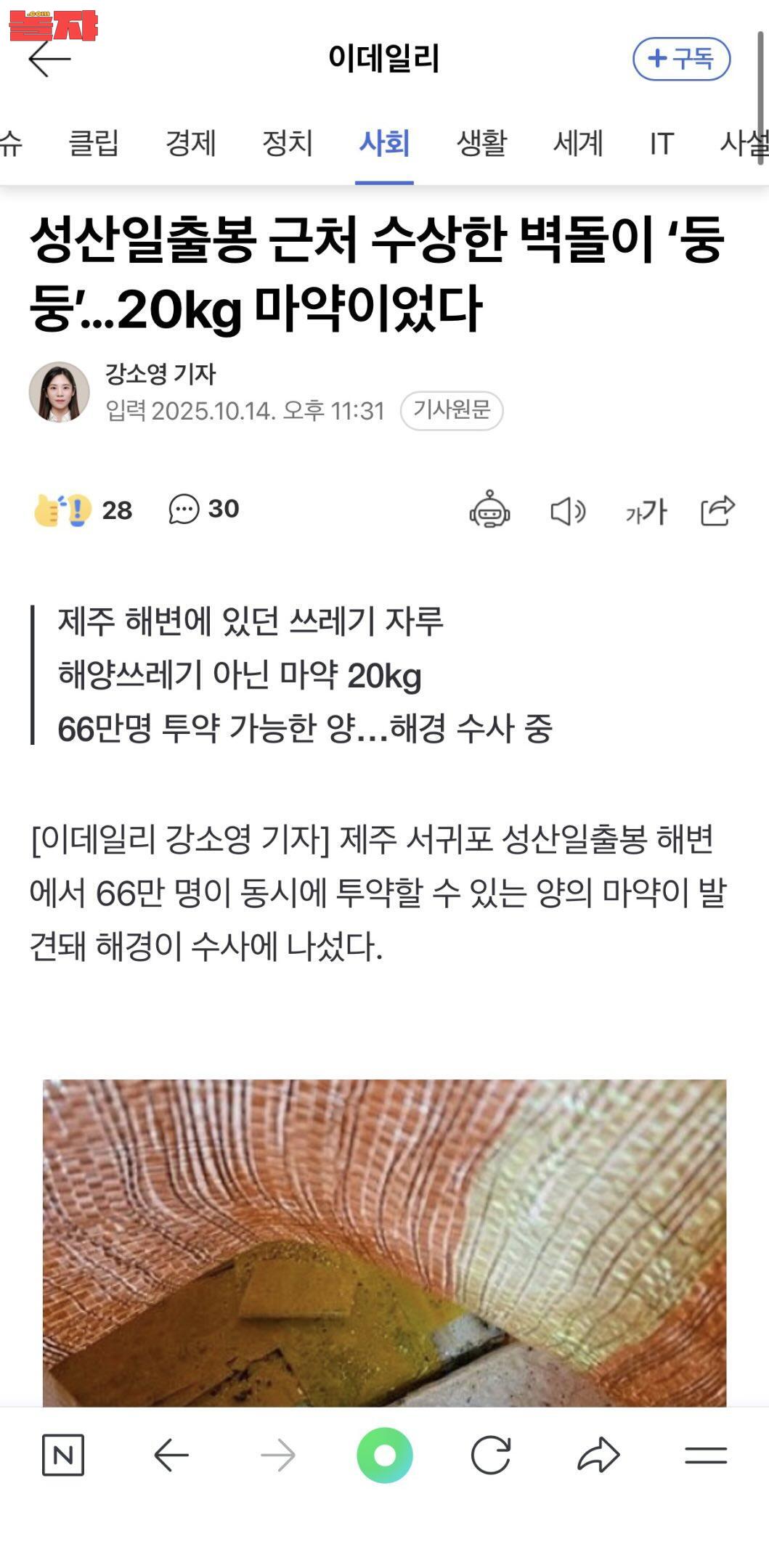Open the browser hamburger menu
This screenshot has height=1568, width=769.
pos(706,1455)
